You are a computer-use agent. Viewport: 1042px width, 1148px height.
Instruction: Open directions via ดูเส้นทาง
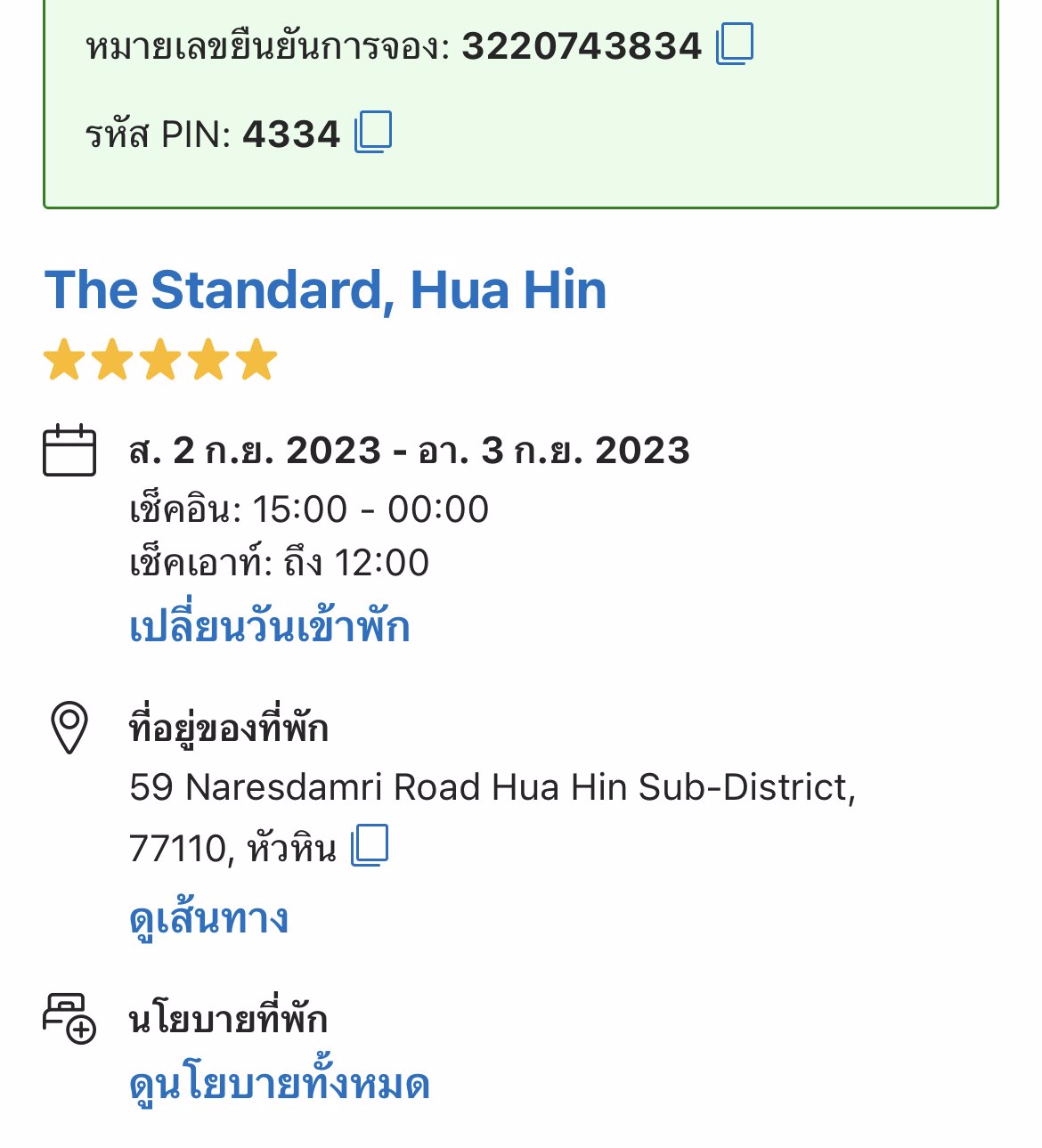tap(208, 918)
